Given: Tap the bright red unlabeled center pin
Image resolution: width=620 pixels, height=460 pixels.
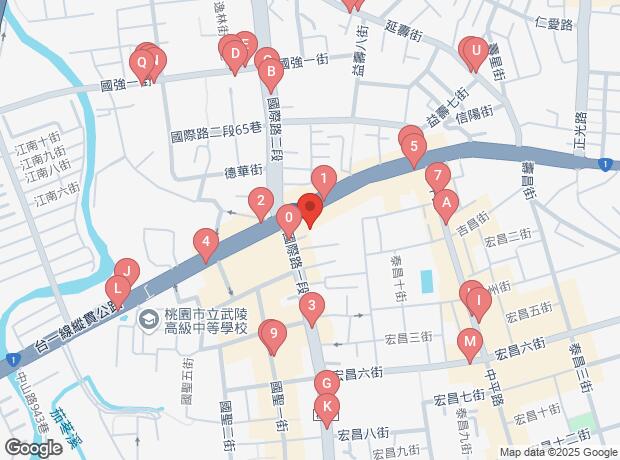Looking at the screenshot, I should [308, 210].
